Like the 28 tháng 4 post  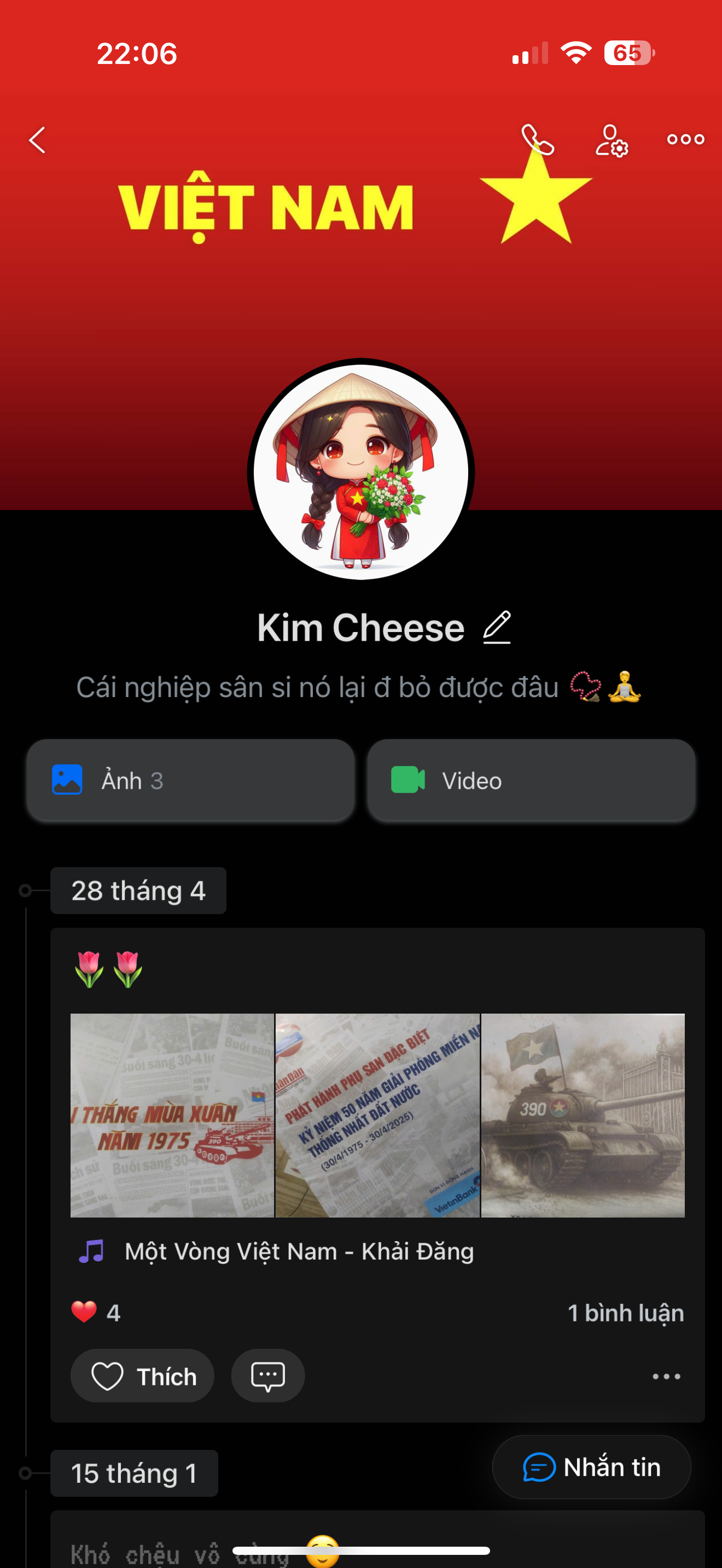pos(142,1376)
